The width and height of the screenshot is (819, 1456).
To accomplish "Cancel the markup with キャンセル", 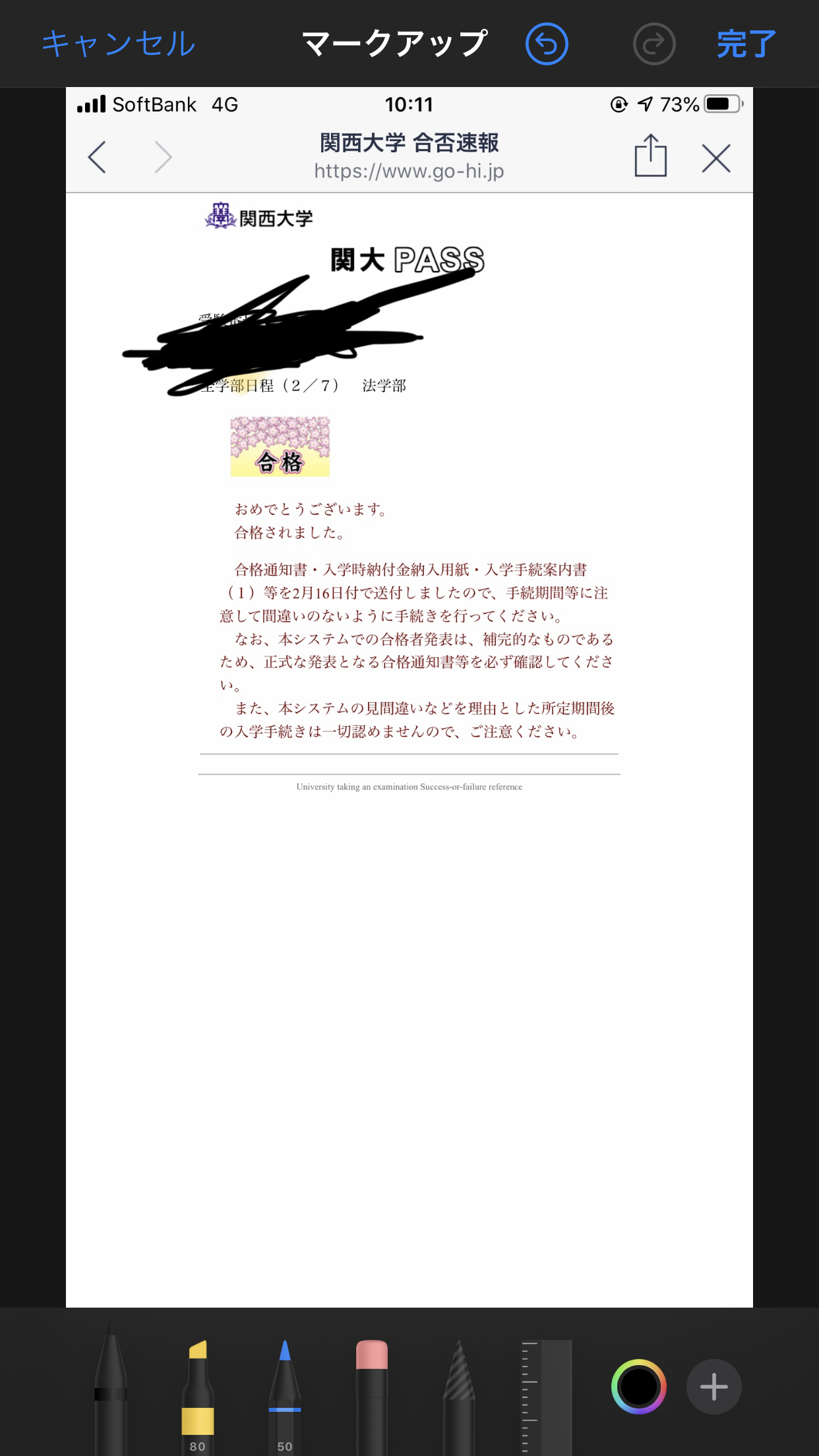I will pyautogui.click(x=119, y=44).
